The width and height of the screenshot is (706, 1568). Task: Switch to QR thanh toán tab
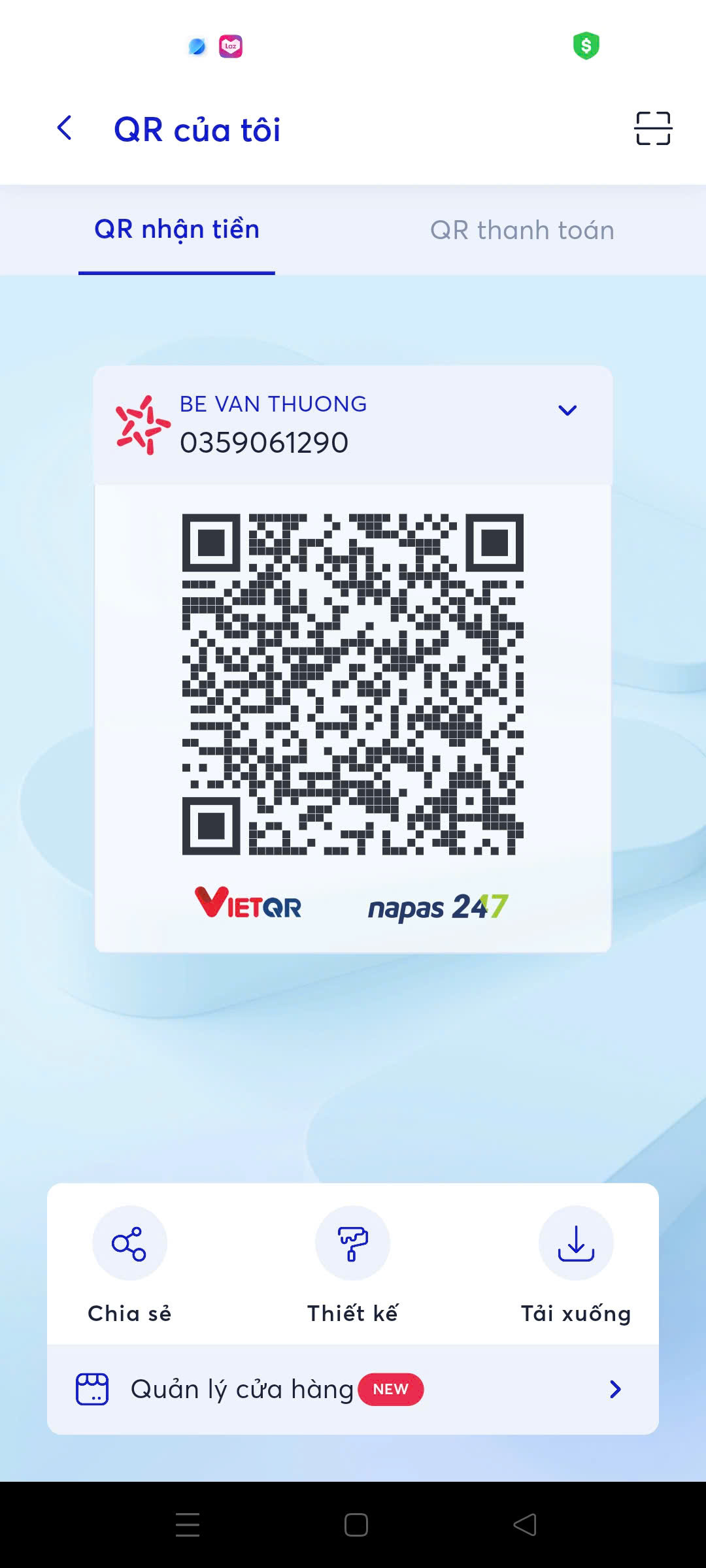(522, 230)
